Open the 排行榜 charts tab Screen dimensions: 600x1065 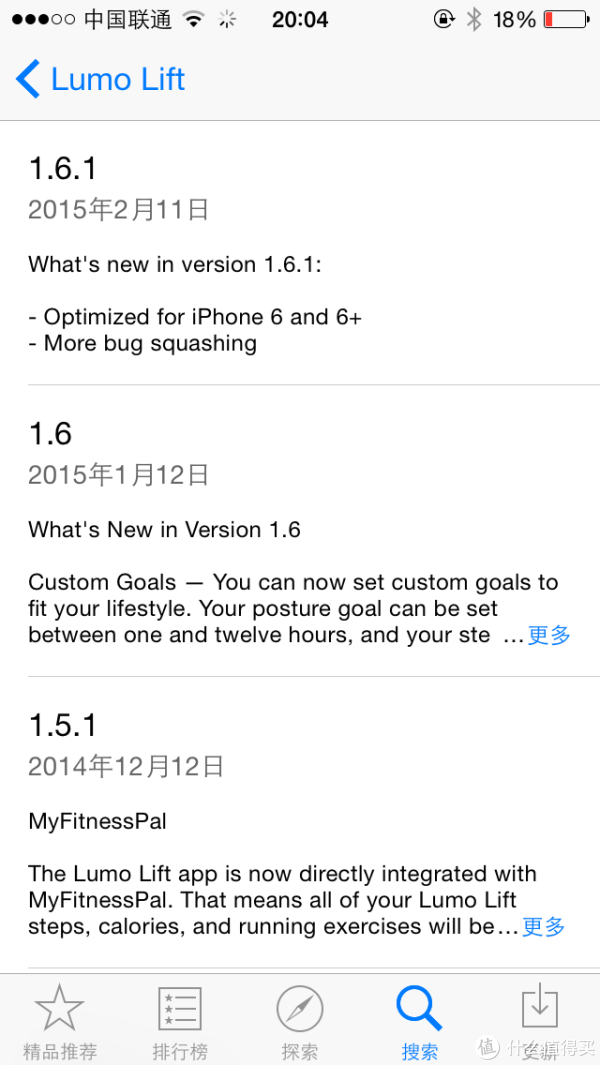pos(179,1020)
